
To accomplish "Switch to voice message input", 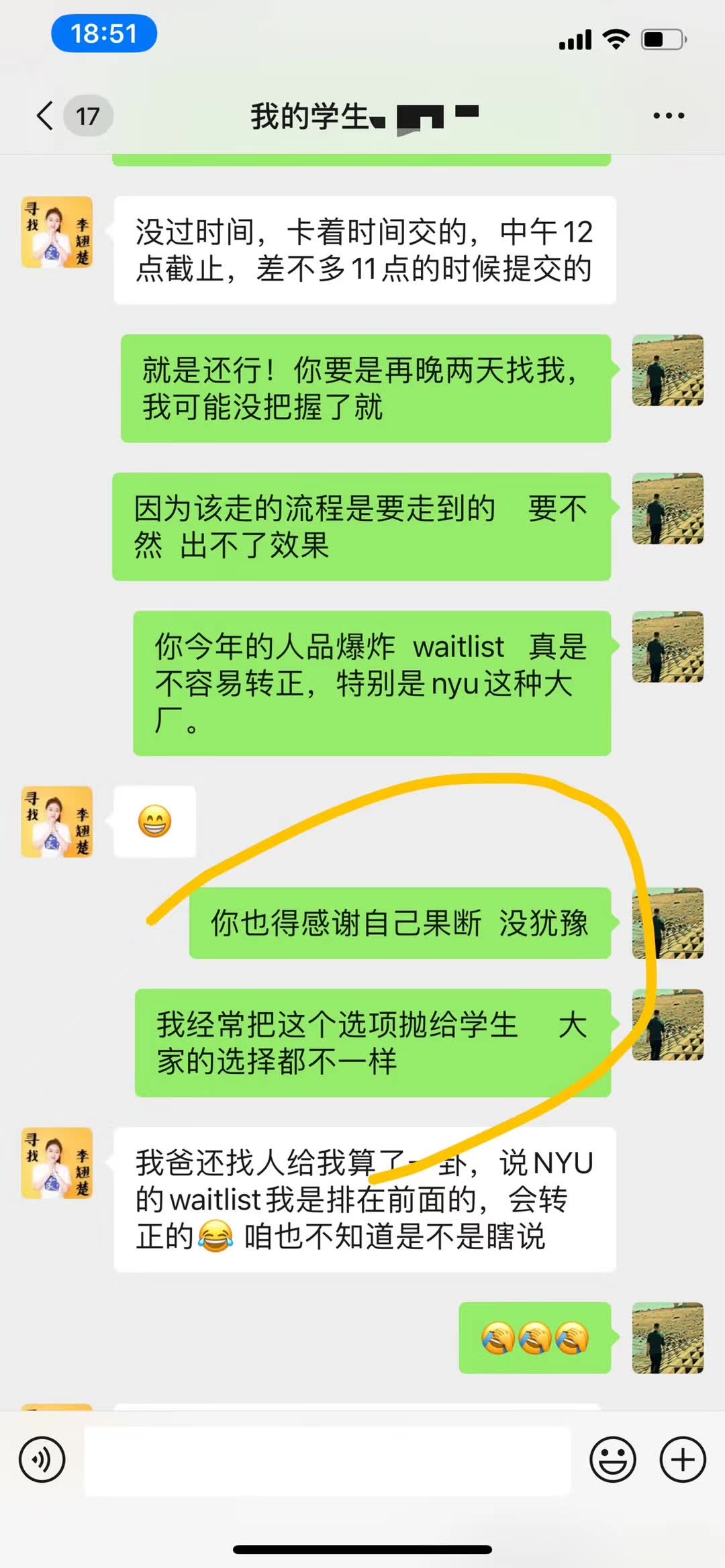I will pyautogui.click(x=42, y=1459).
